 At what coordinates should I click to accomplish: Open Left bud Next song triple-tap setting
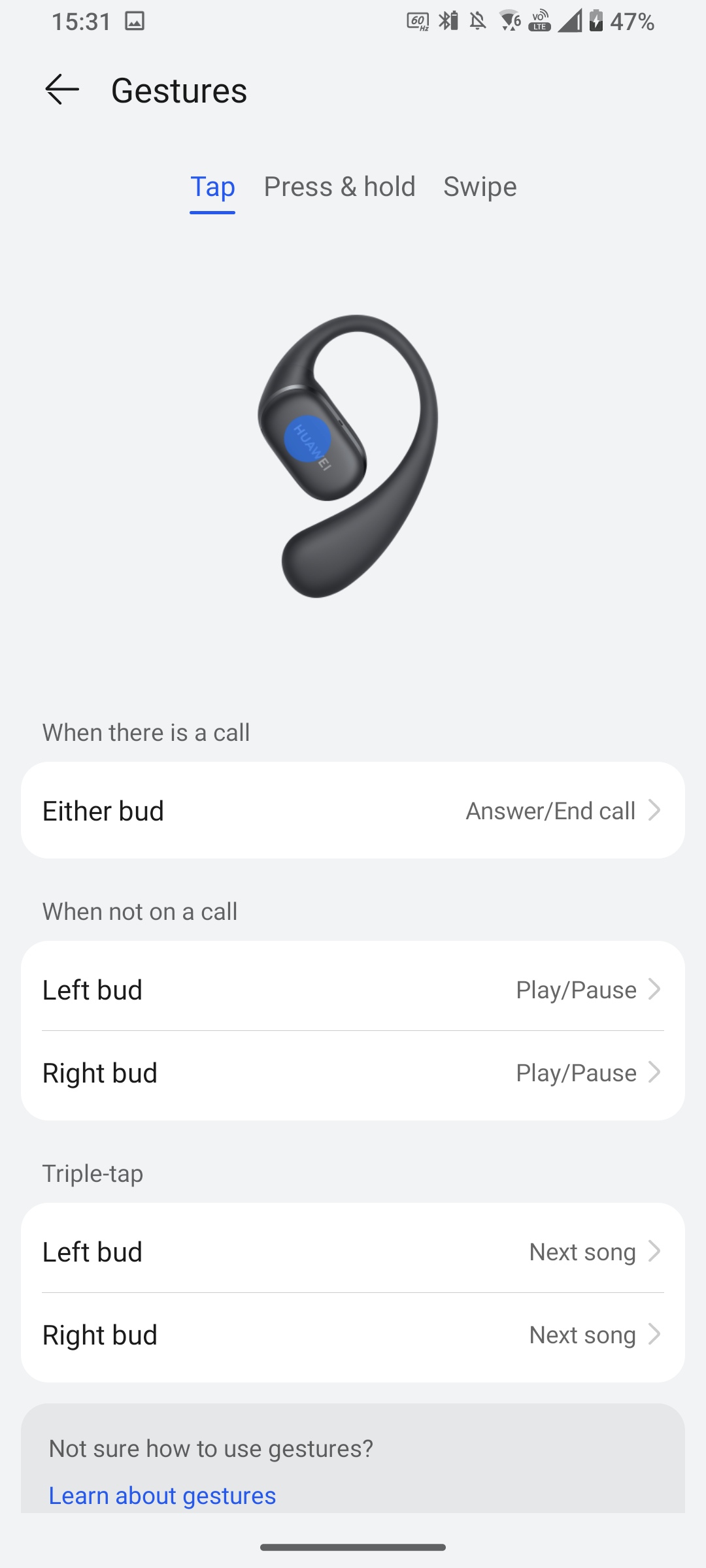pos(353,1251)
